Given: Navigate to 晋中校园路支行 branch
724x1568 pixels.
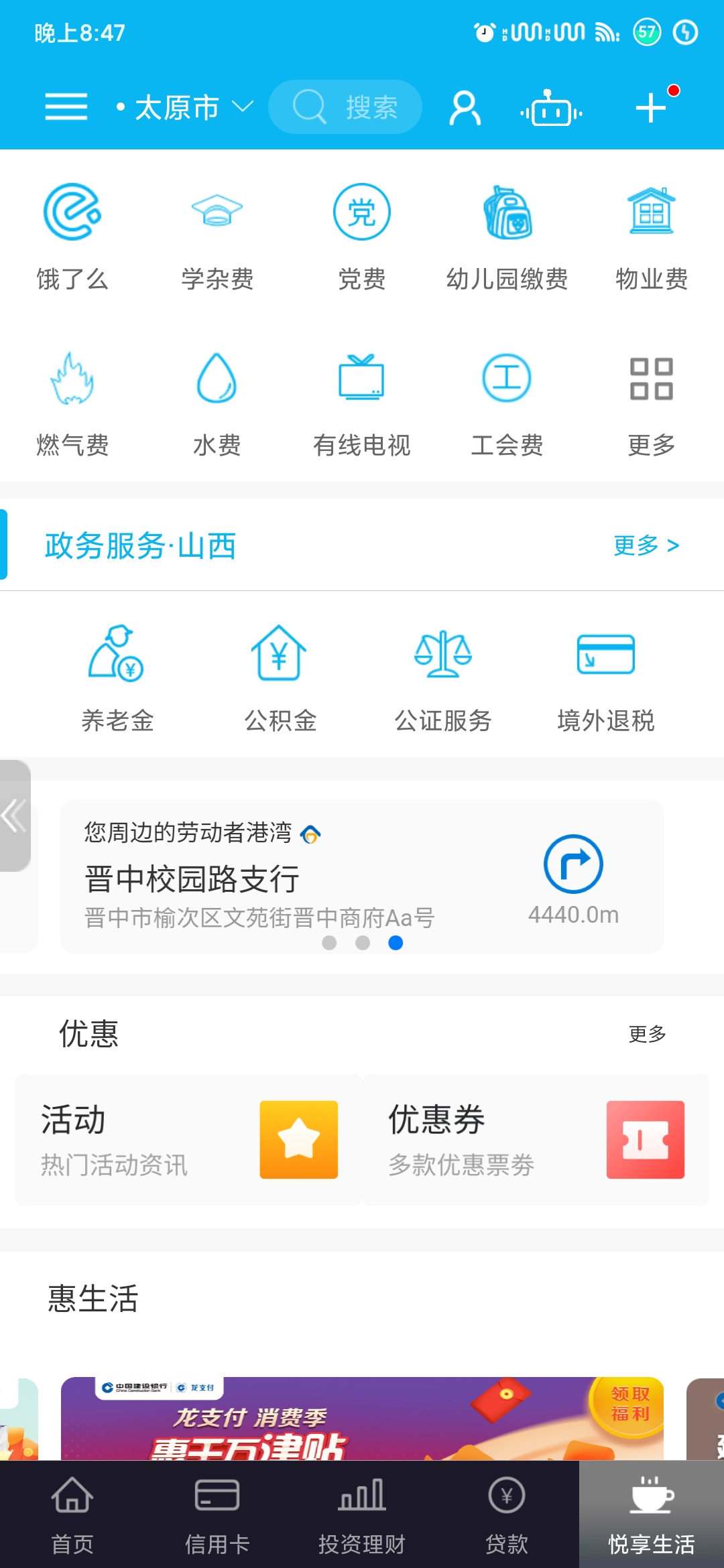Looking at the screenshot, I should coord(572,864).
